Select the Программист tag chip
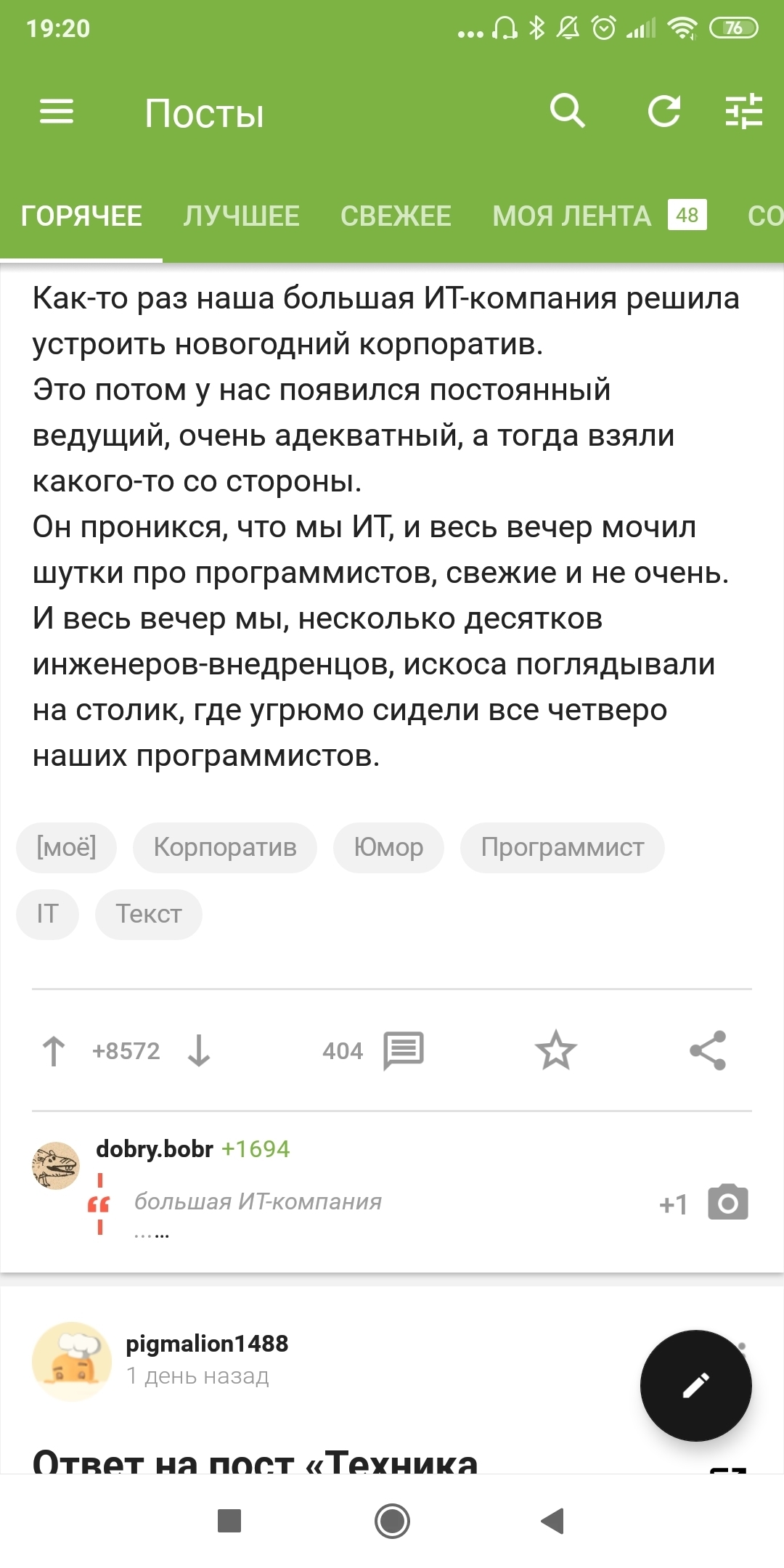Image resolution: width=784 pixels, height=1568 pixels. [563, 847]
